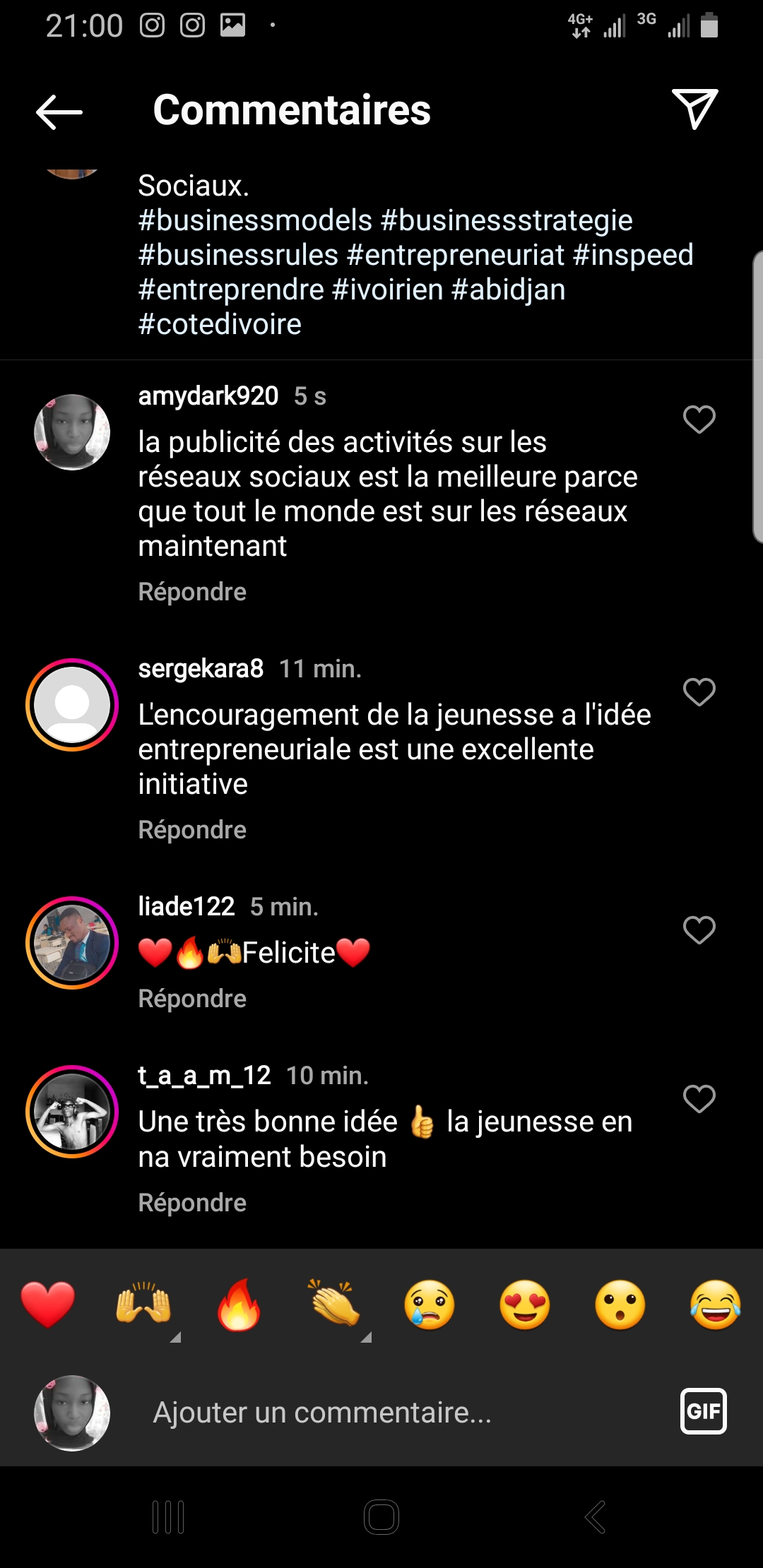Reply to amydark920's comment
This screenshot has width=763, height=1568.
(x=192, y=592)
